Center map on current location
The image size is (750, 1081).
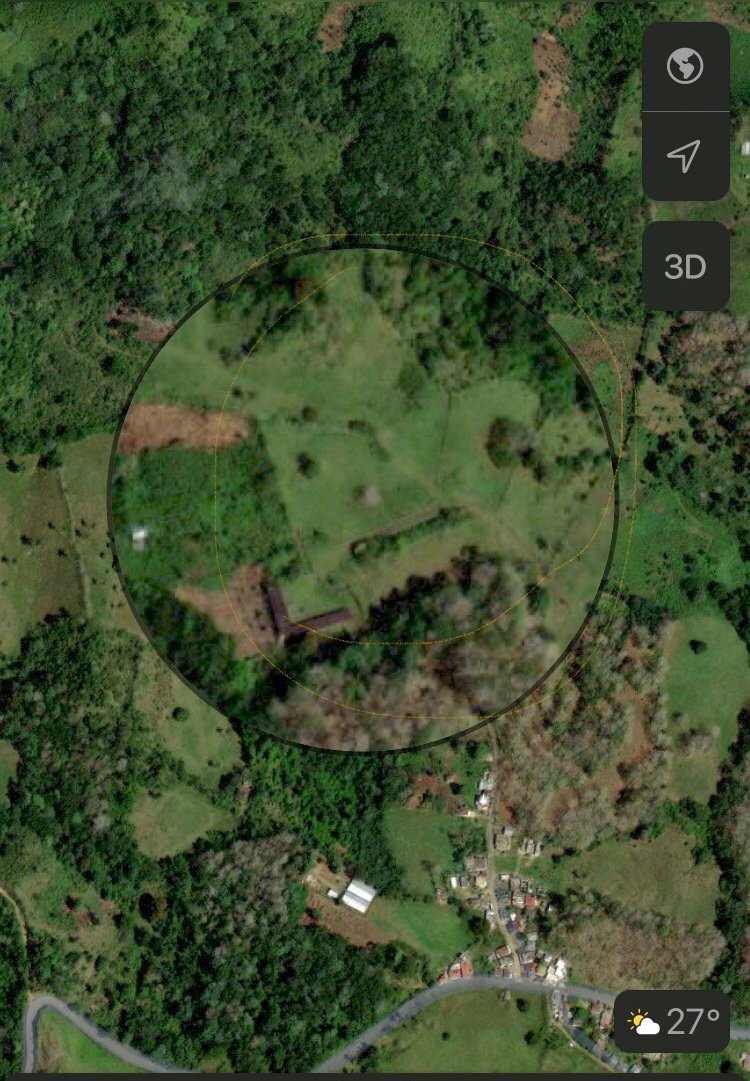(x=685, y=156)
